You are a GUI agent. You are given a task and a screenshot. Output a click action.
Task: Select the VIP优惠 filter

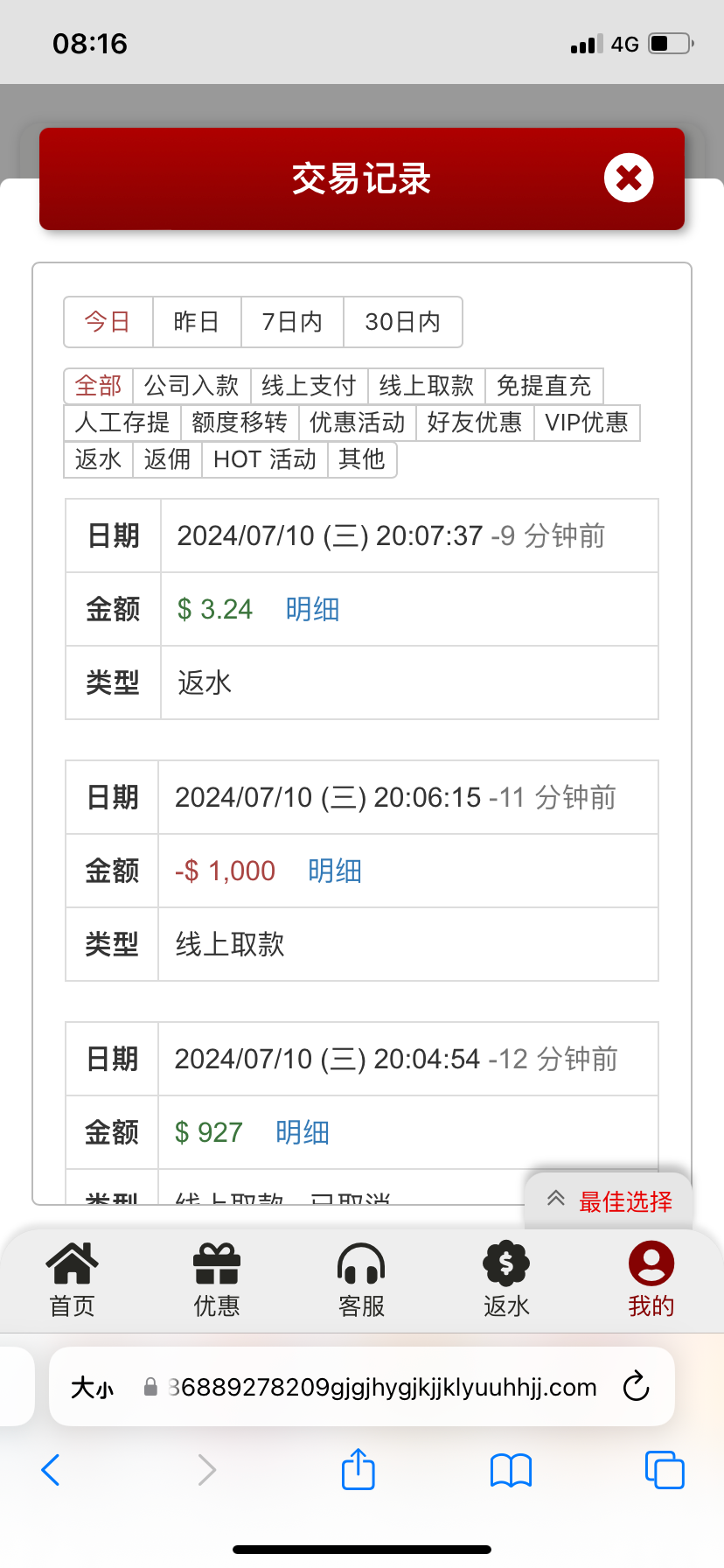(587, 423)
